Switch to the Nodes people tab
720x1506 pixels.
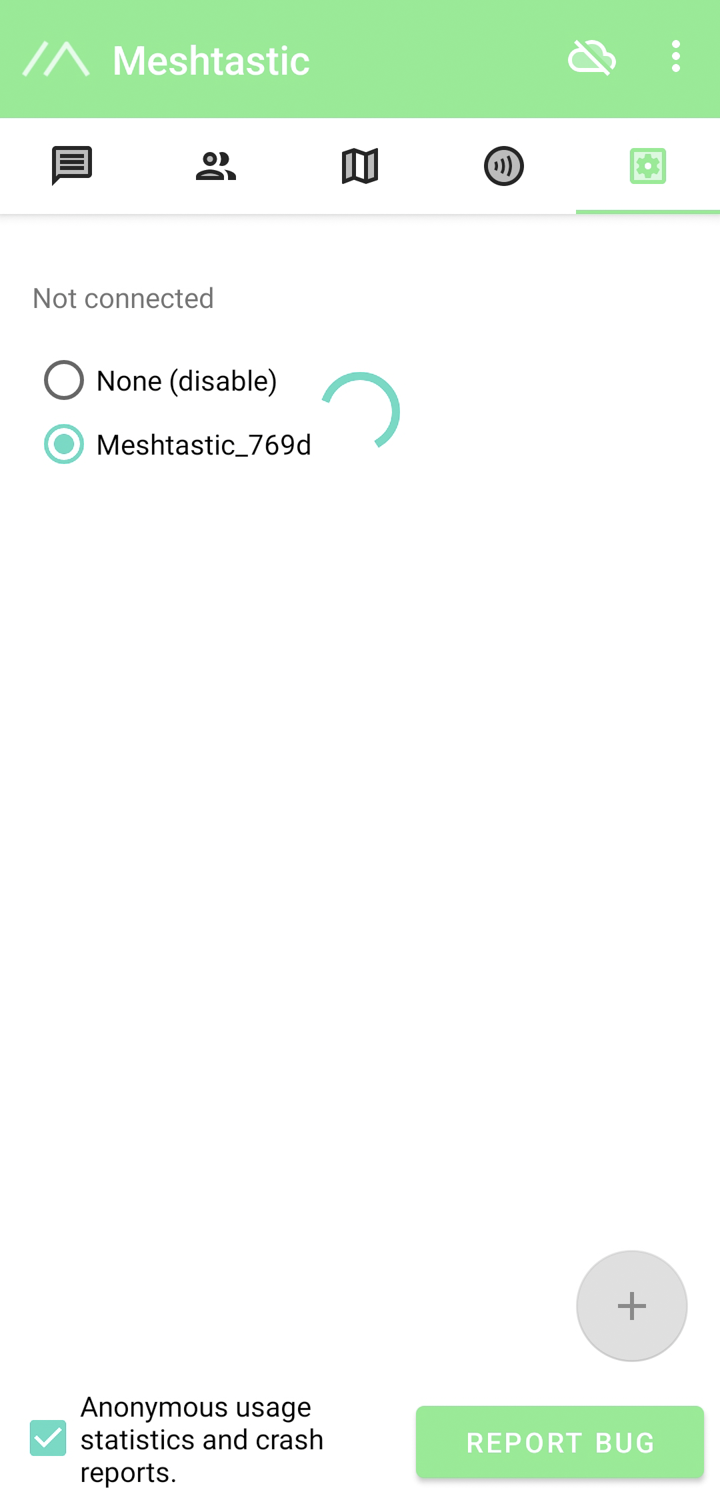(x=216, y=166)
